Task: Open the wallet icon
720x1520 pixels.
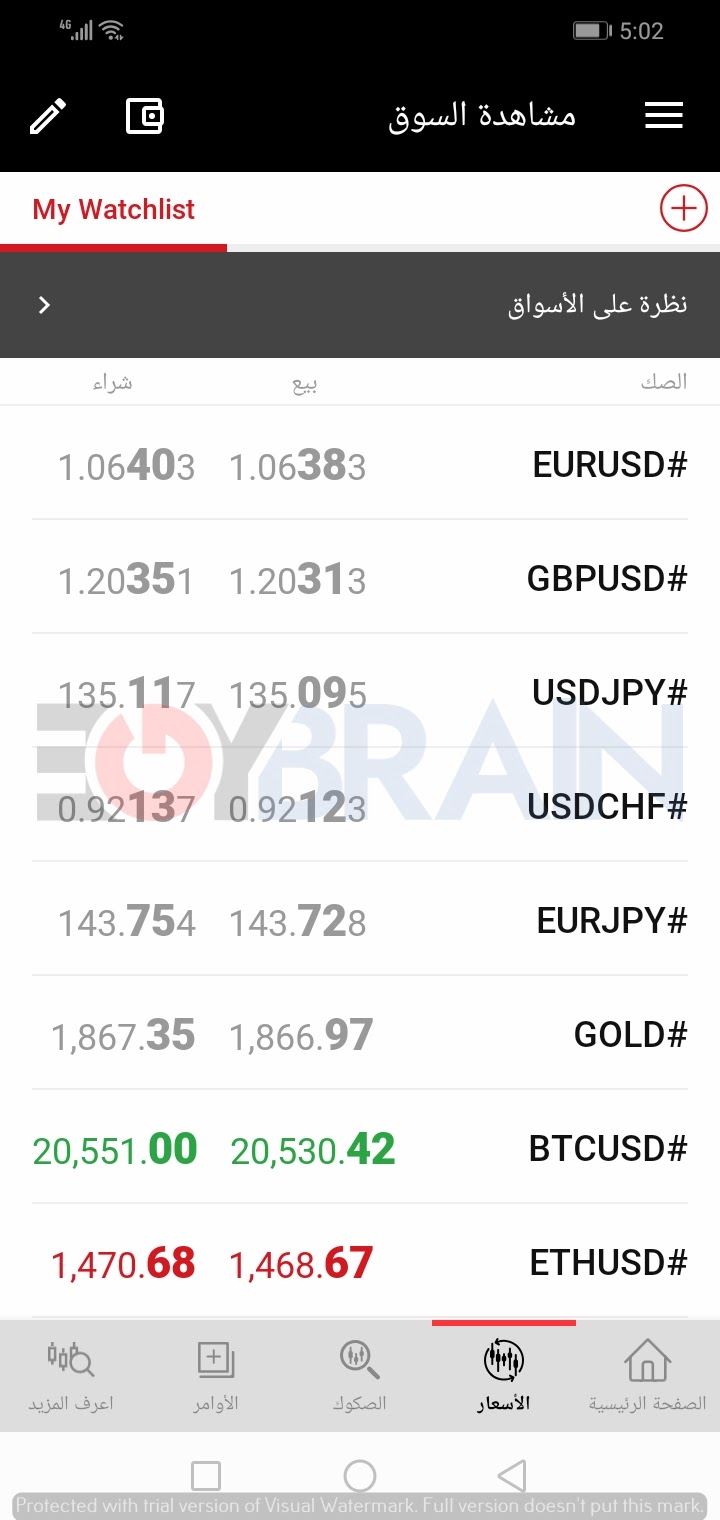Action: point(145,116)
